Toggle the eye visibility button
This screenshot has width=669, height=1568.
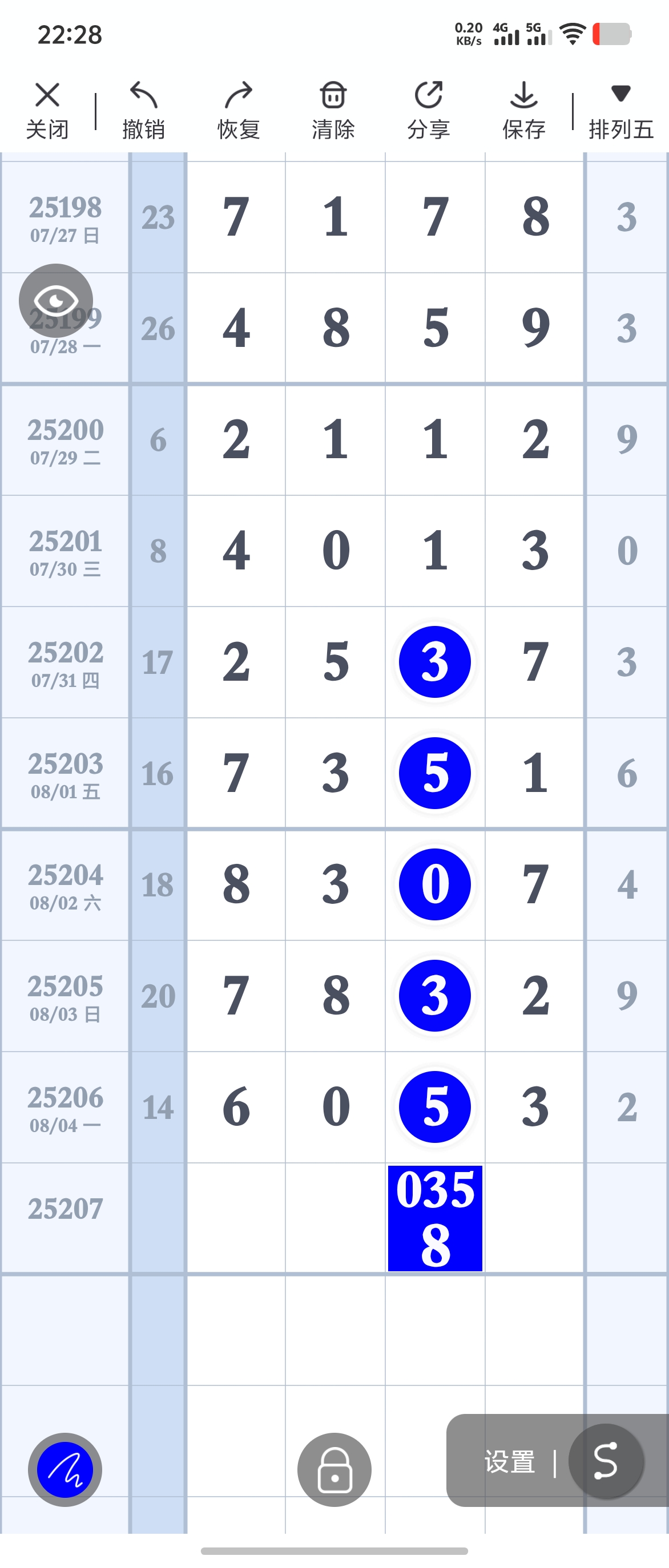point(56,301)
